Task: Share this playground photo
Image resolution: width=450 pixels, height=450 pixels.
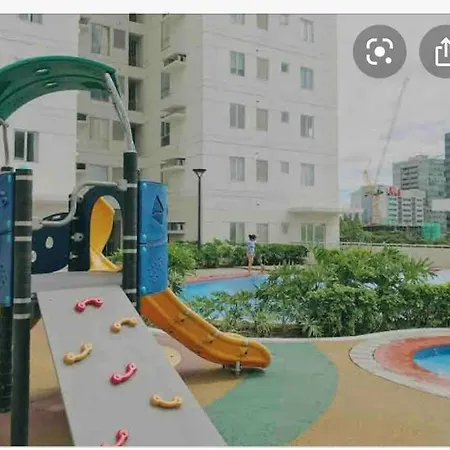Action: coord(436,51)
